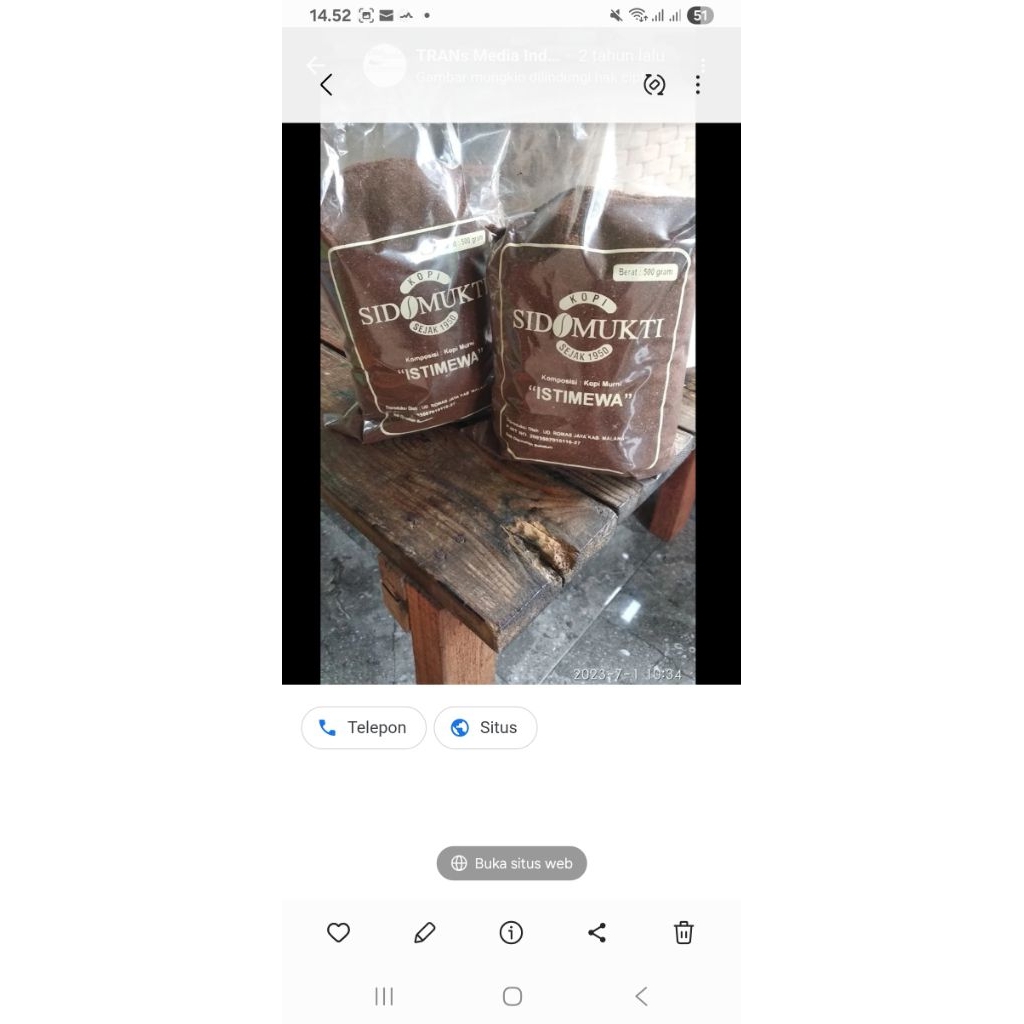Open the three-dot overflow menu
The height and width of the screenshot is (1024, 1024).
pyautogui.click(x=698, y=85)
